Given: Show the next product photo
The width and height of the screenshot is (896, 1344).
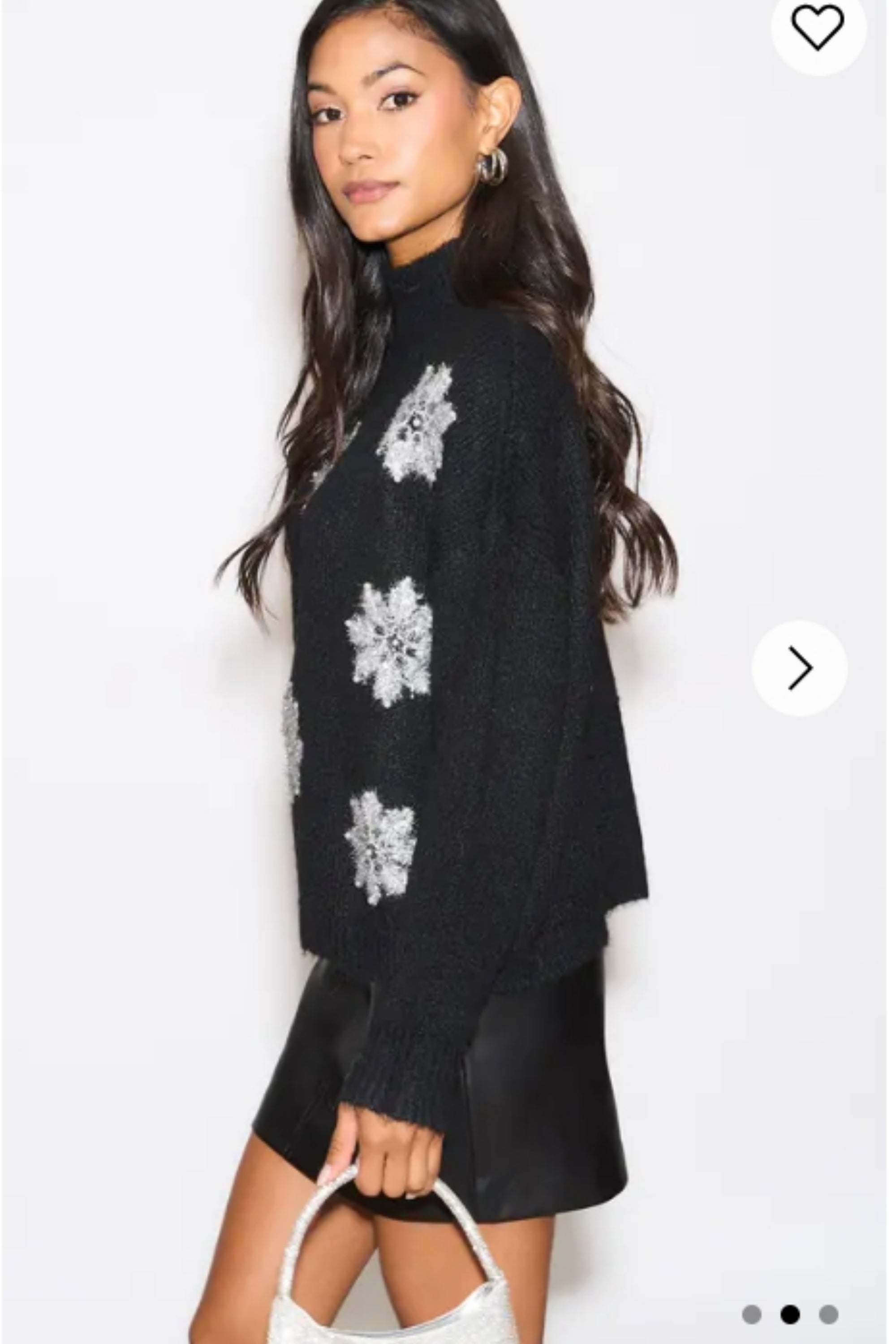Looking at the screenshot, I should point(799,668).
